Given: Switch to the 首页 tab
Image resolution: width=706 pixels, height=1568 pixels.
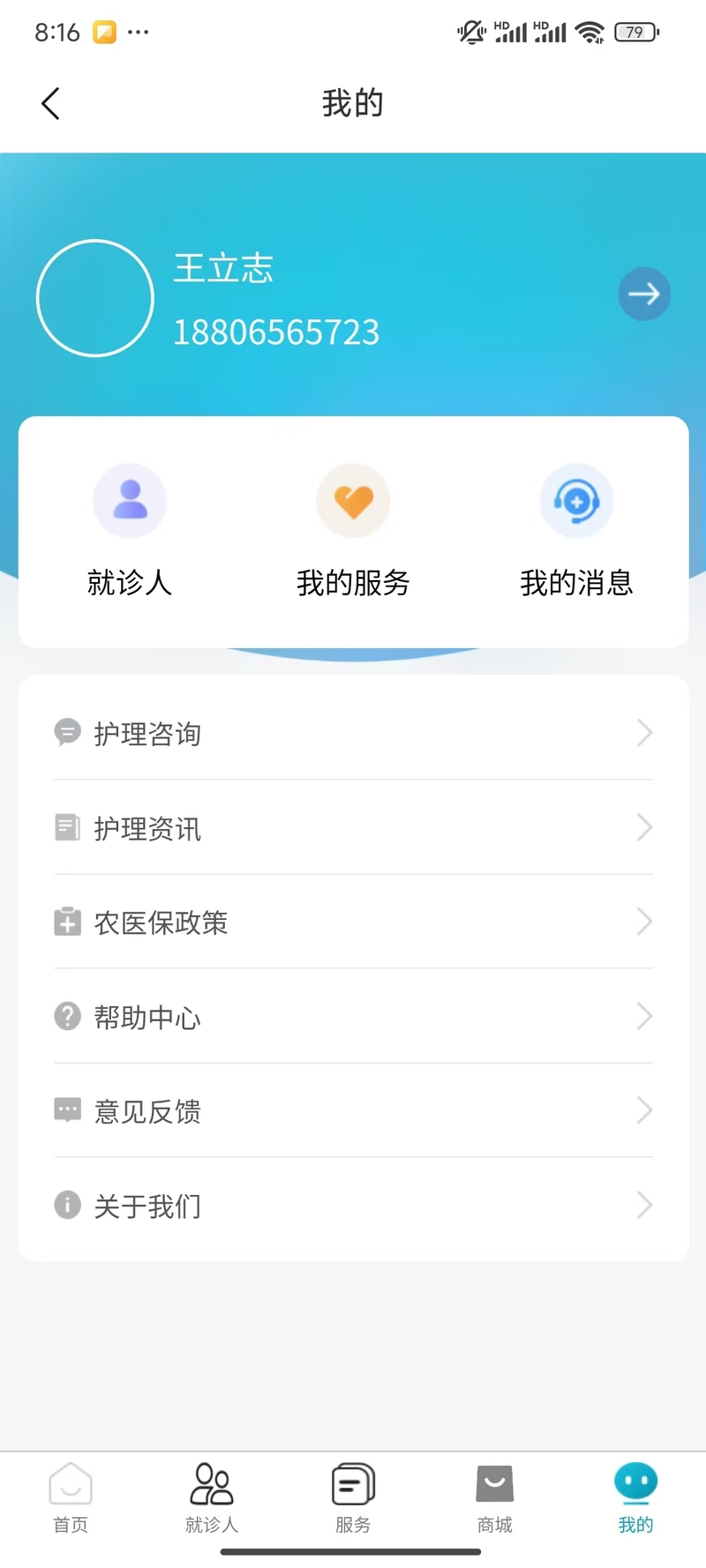Looking at the screenshot, I should 71,1497.
